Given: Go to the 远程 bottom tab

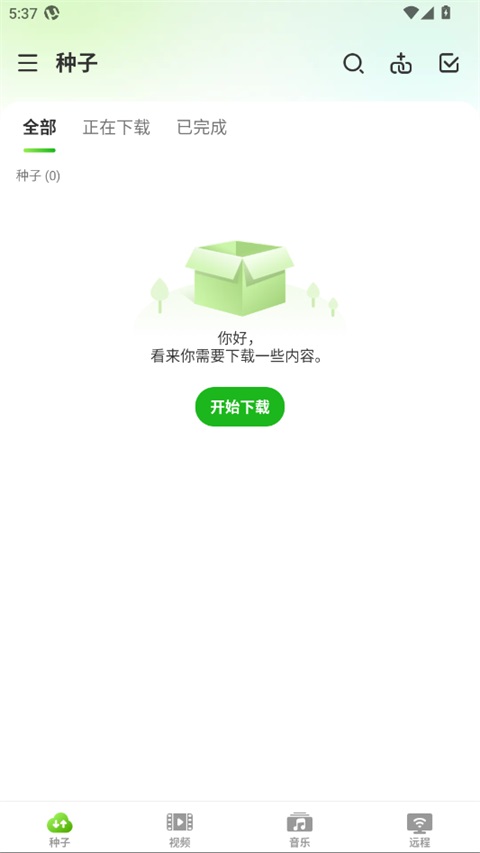Looking at the screenshot, I should (420, 830).
